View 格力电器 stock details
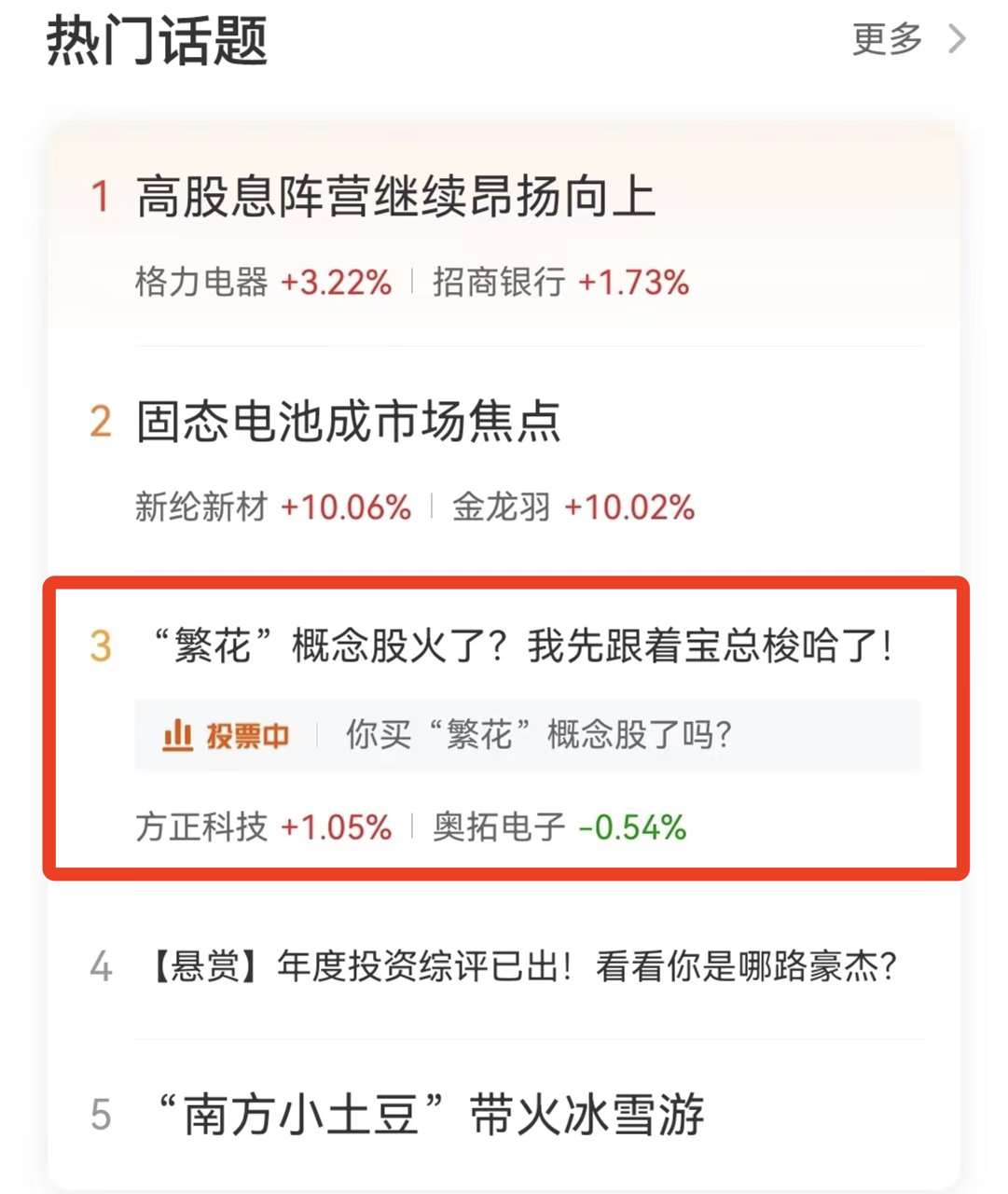This screenshot has width=1008, height=1194. 263,282
